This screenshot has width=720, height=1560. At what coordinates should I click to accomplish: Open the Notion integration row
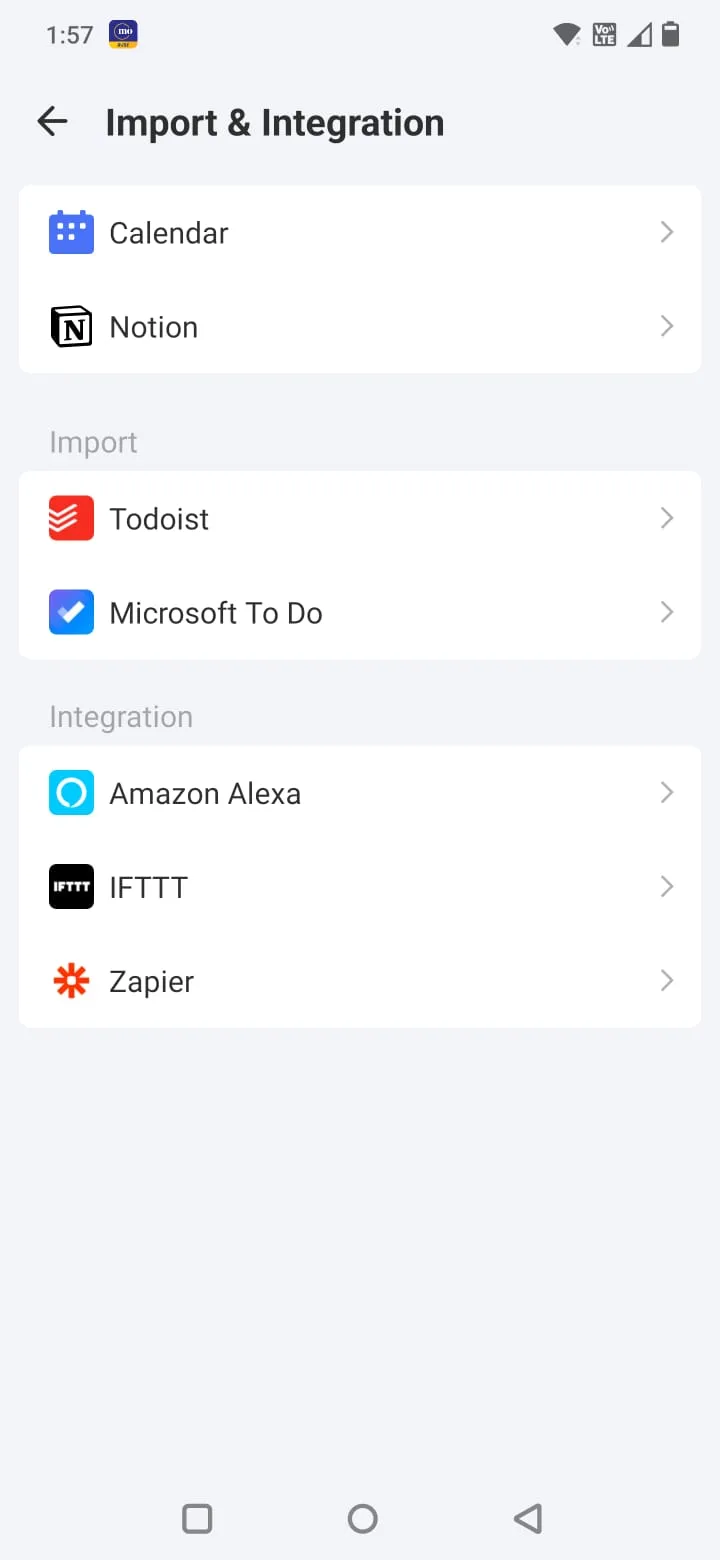(360, 327)
